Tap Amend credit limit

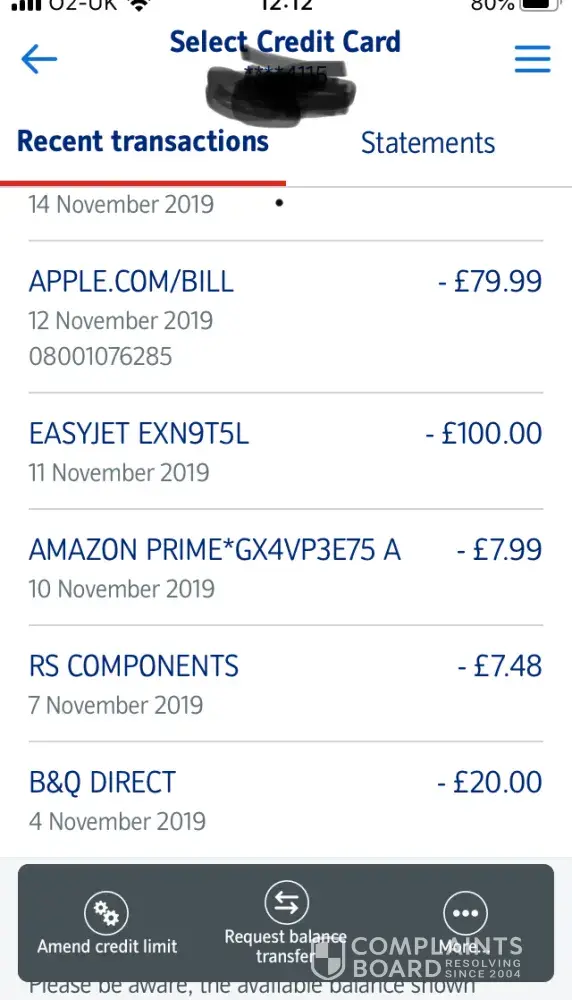pos(107,923)
